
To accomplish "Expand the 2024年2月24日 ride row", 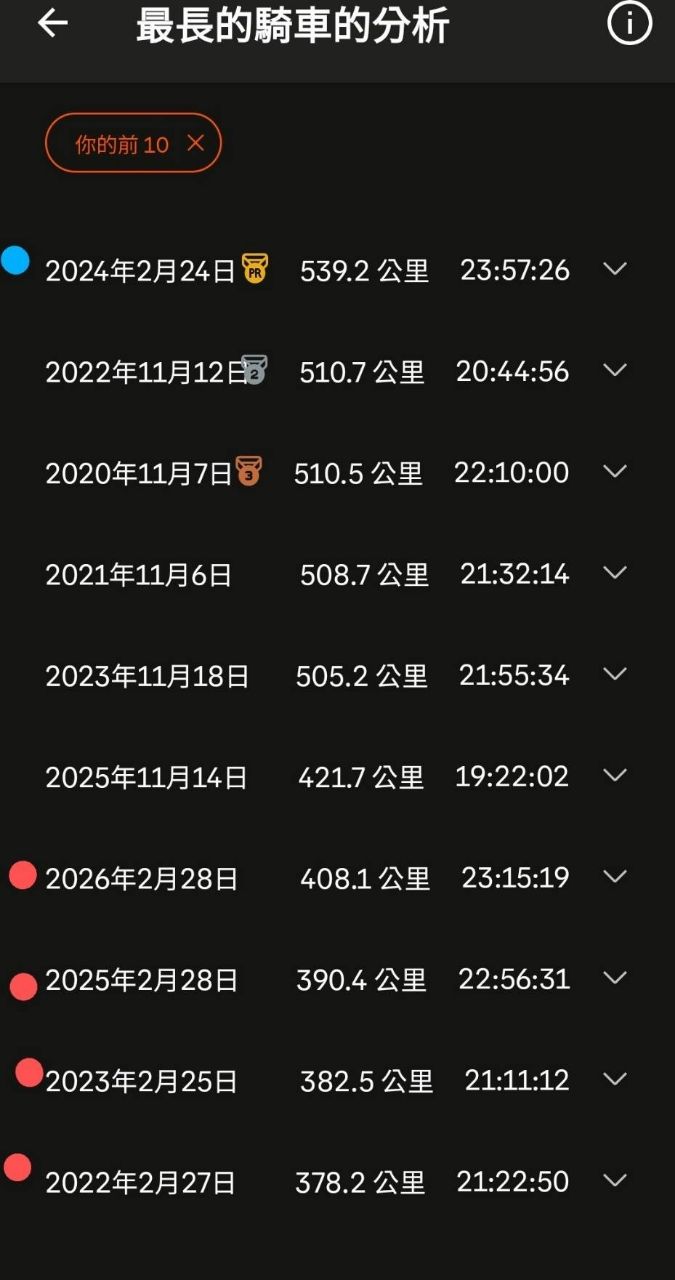I will (615, 269).
